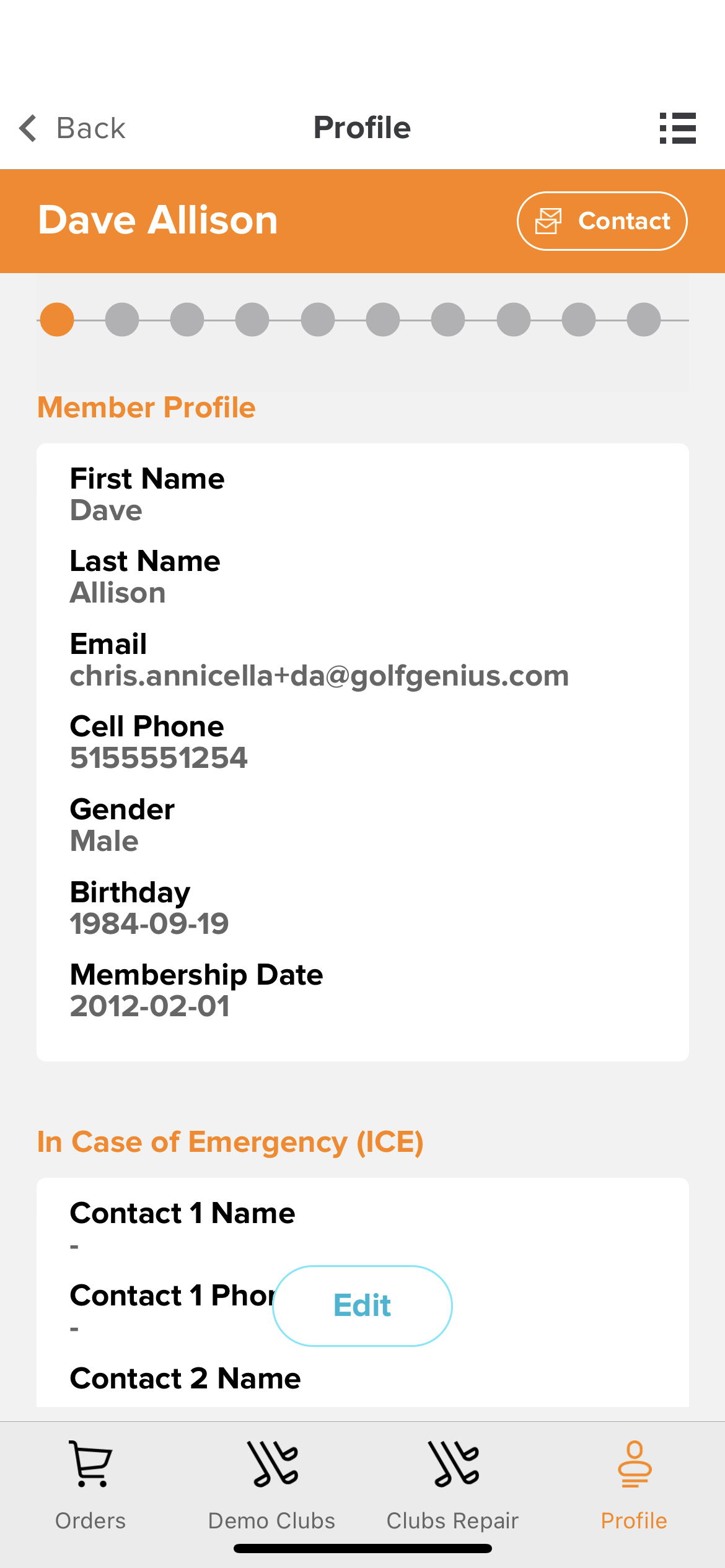Open the Orders tab
This screenshot has width=725, height=1568.
[90, 1485]
